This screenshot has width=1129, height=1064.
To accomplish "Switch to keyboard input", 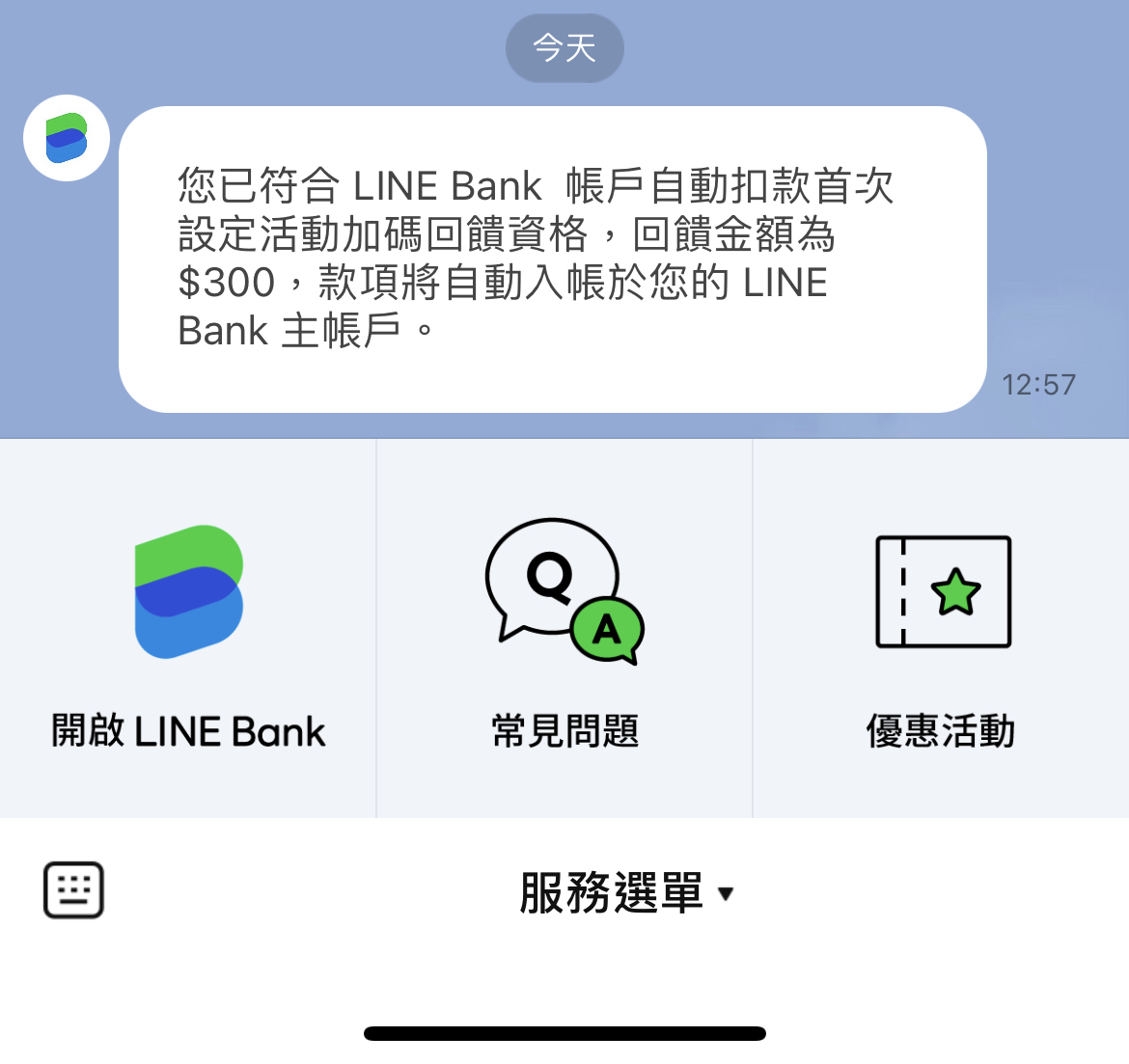I will [x=73, y=889].
